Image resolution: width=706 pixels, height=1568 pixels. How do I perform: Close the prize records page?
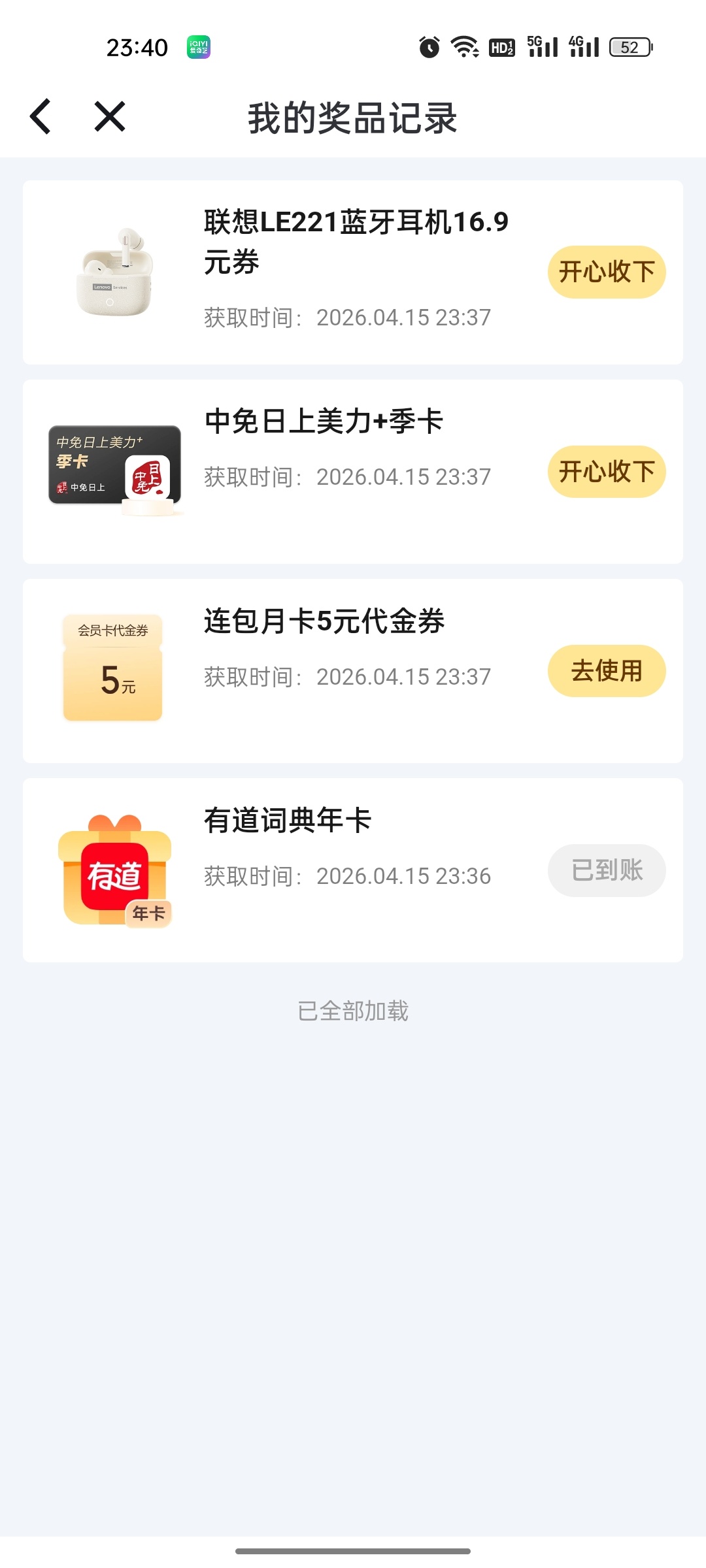coord(110,117)
